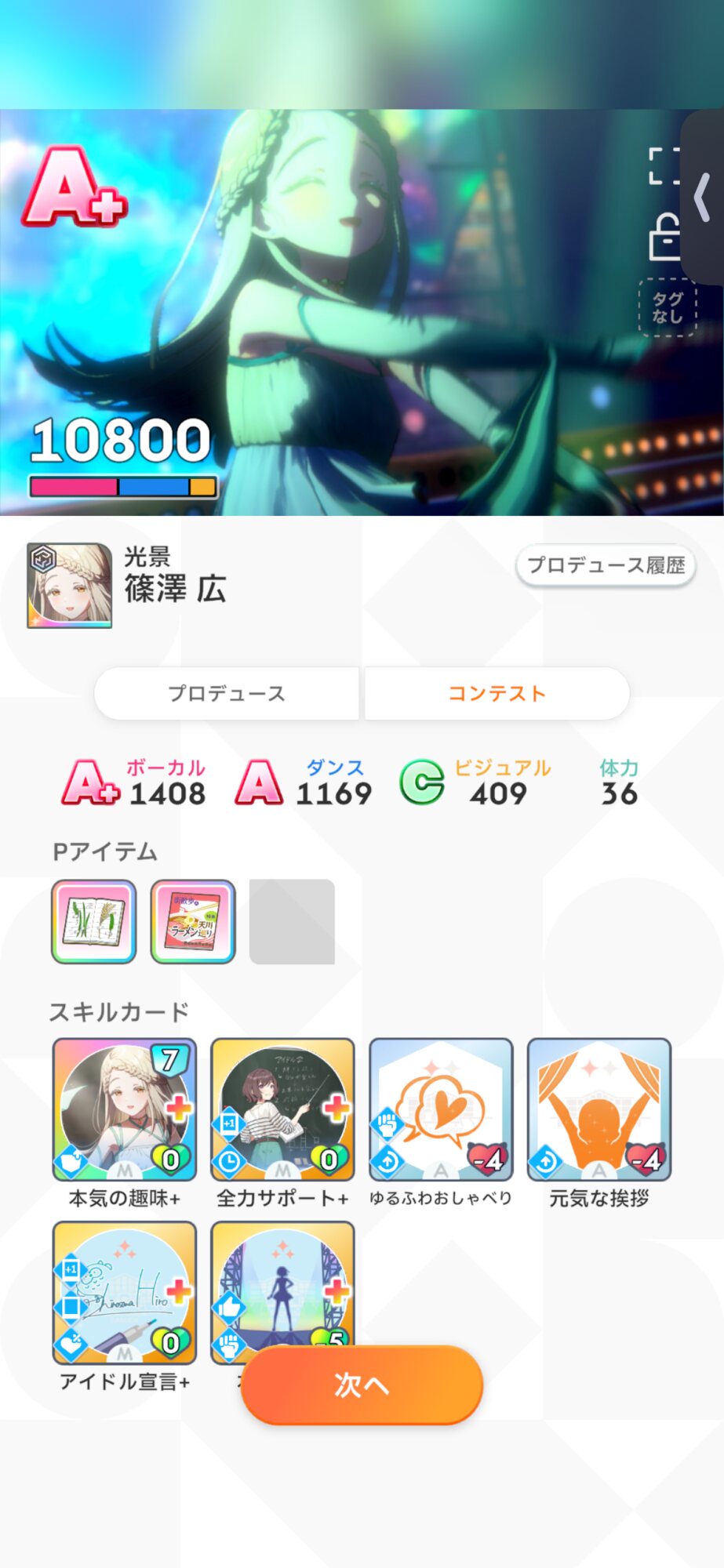724x1568 pixels.
Task: Check the ゆるふわおしゃべり skill card
Action: click(x=441, y=1109)
